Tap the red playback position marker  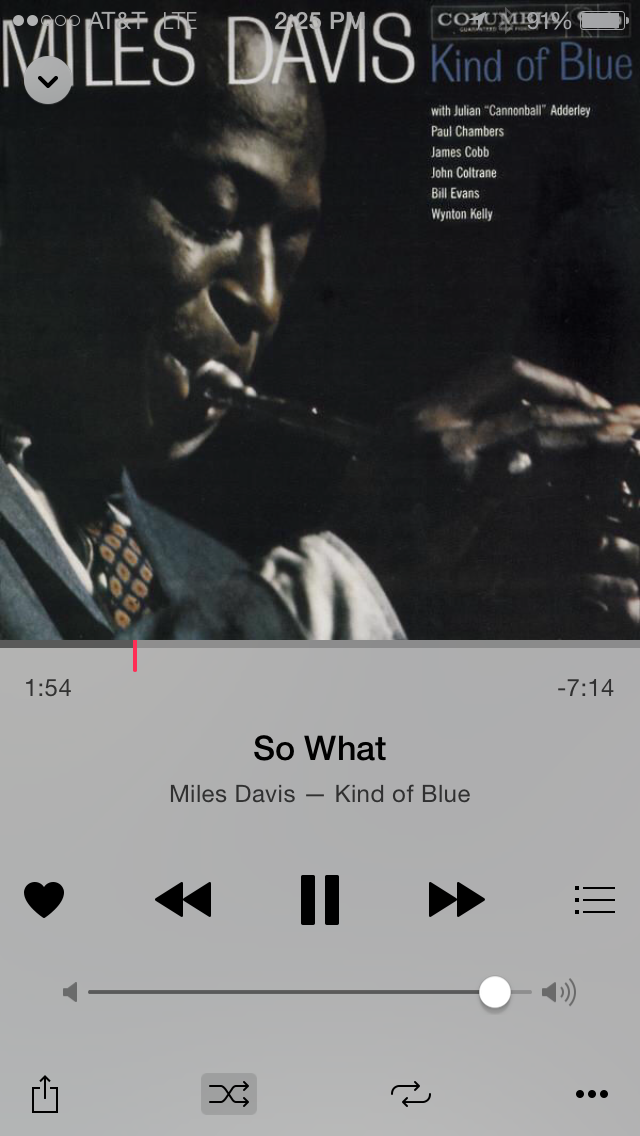[135, 656]
